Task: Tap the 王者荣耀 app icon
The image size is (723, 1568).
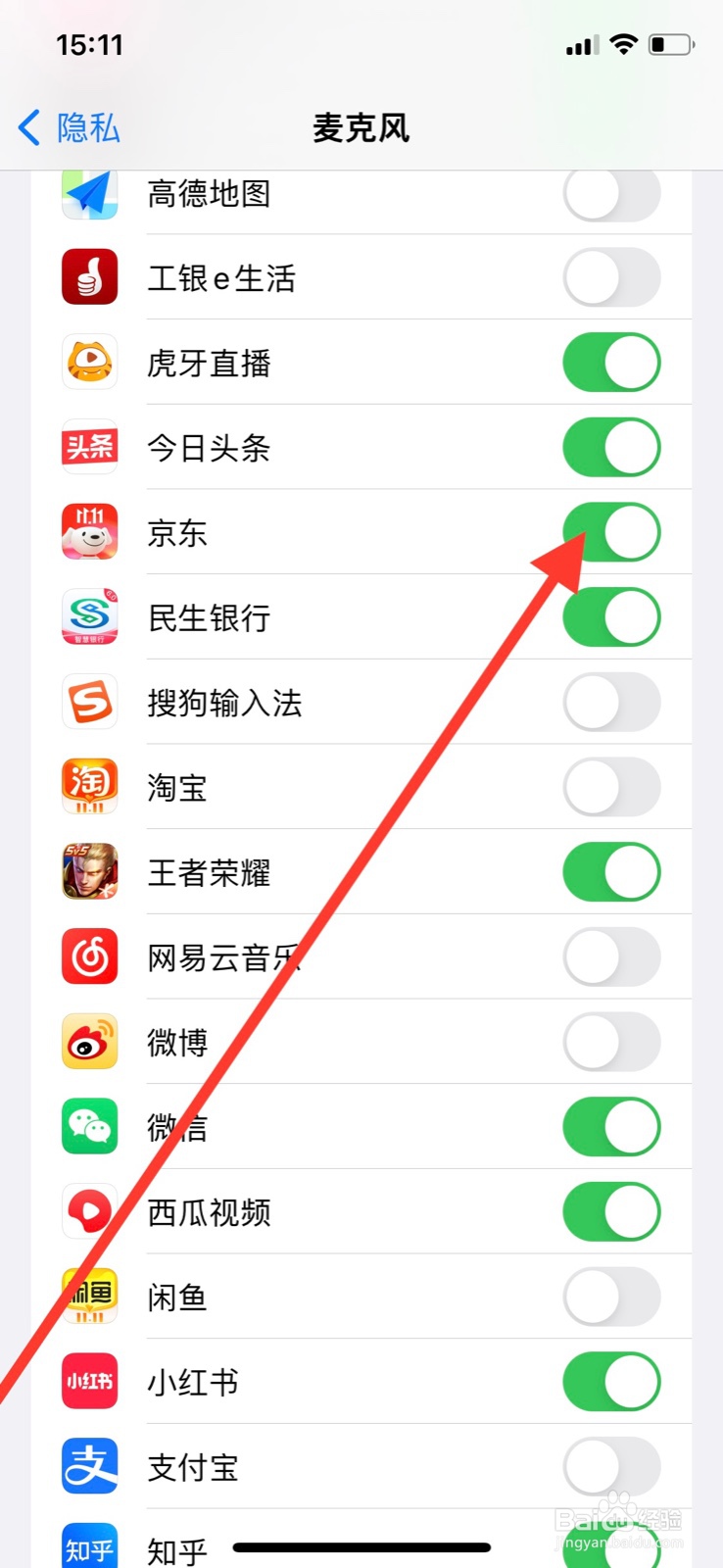Action: point(89,871)
